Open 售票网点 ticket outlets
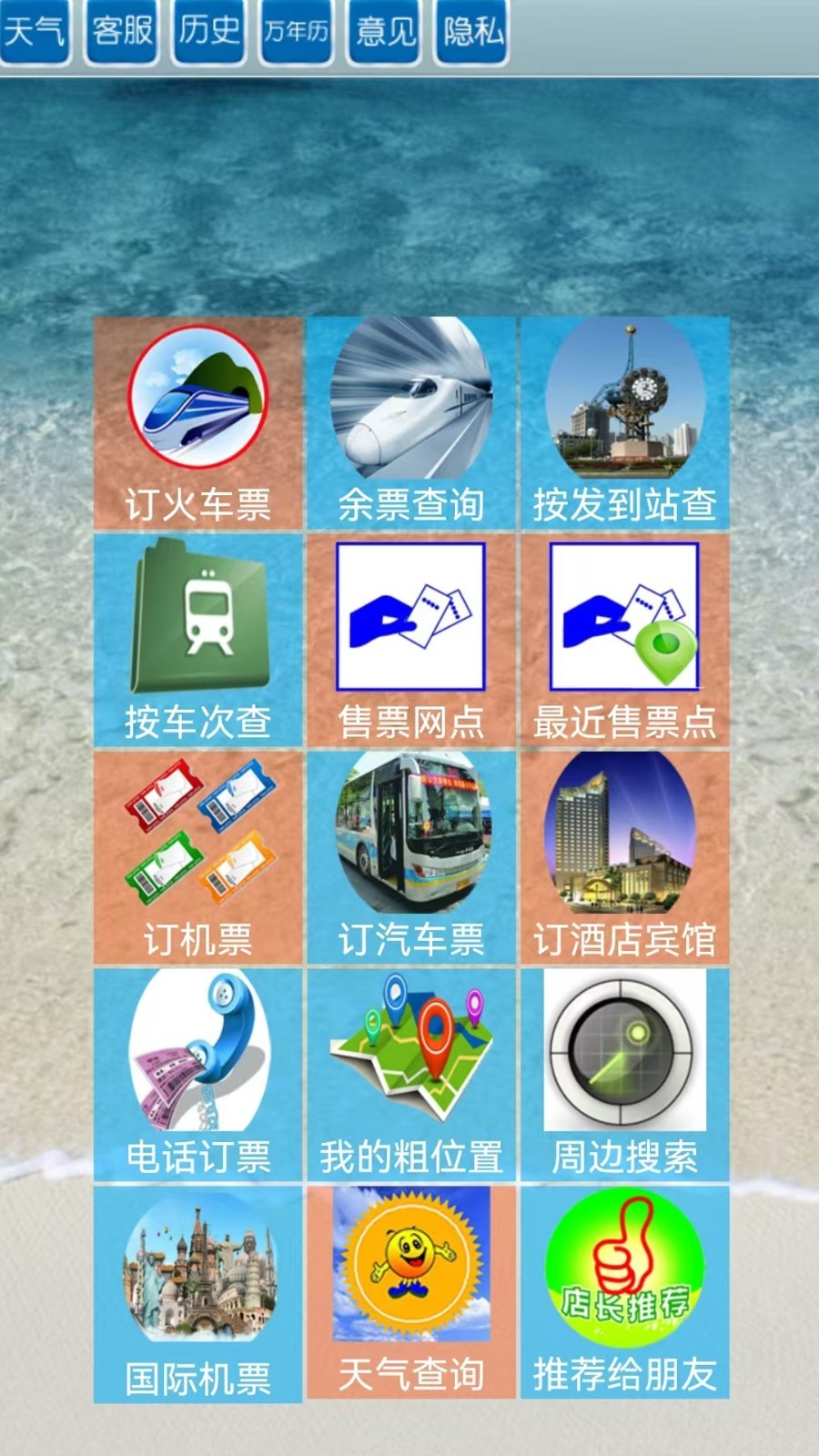 408,637
